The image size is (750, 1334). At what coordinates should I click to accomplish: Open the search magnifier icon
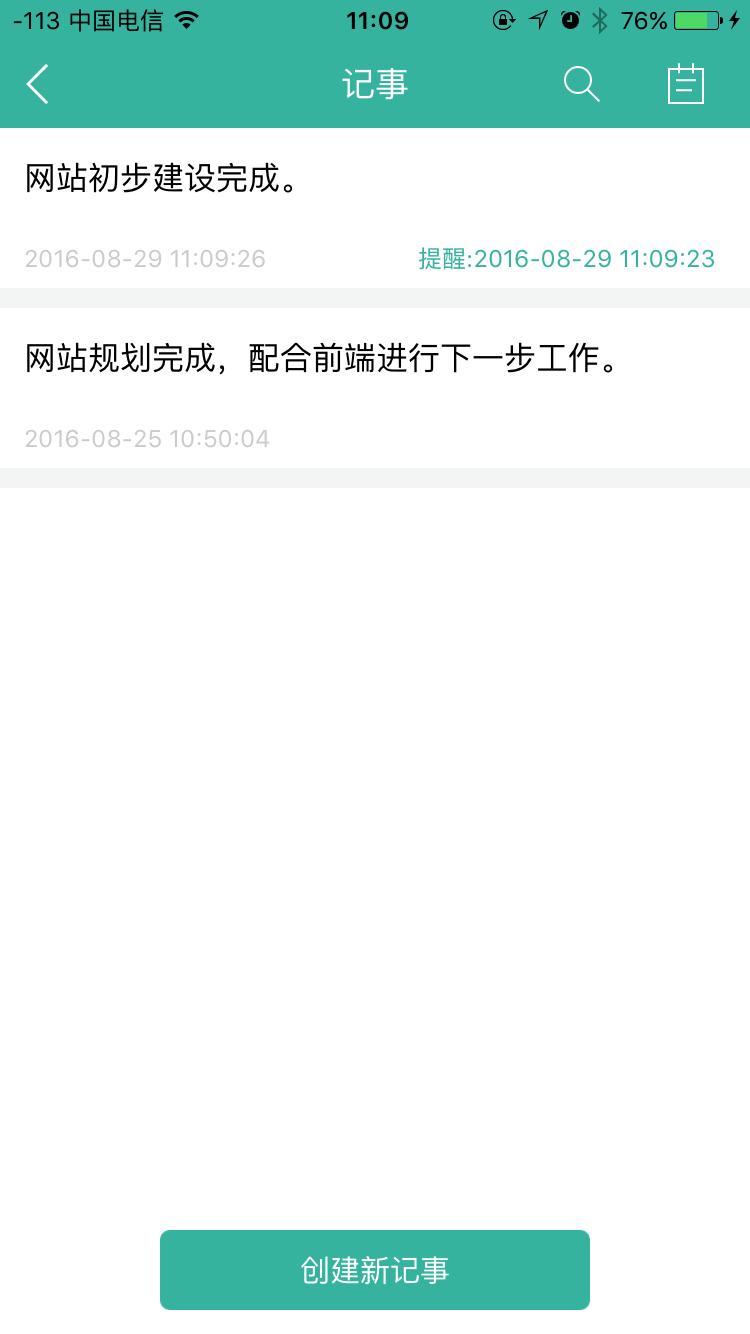point(581,84)
